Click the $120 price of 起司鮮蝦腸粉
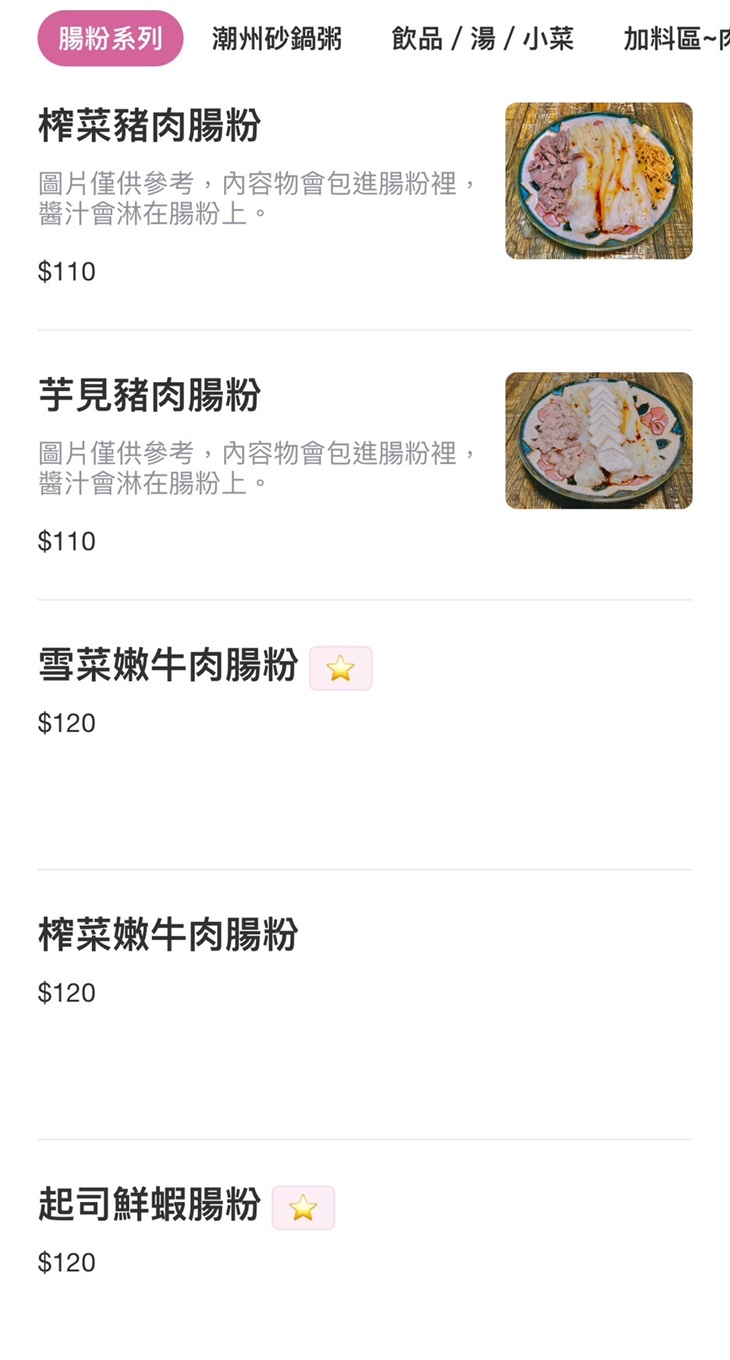Viewport: 730px width, 1360px height. 66,1262
